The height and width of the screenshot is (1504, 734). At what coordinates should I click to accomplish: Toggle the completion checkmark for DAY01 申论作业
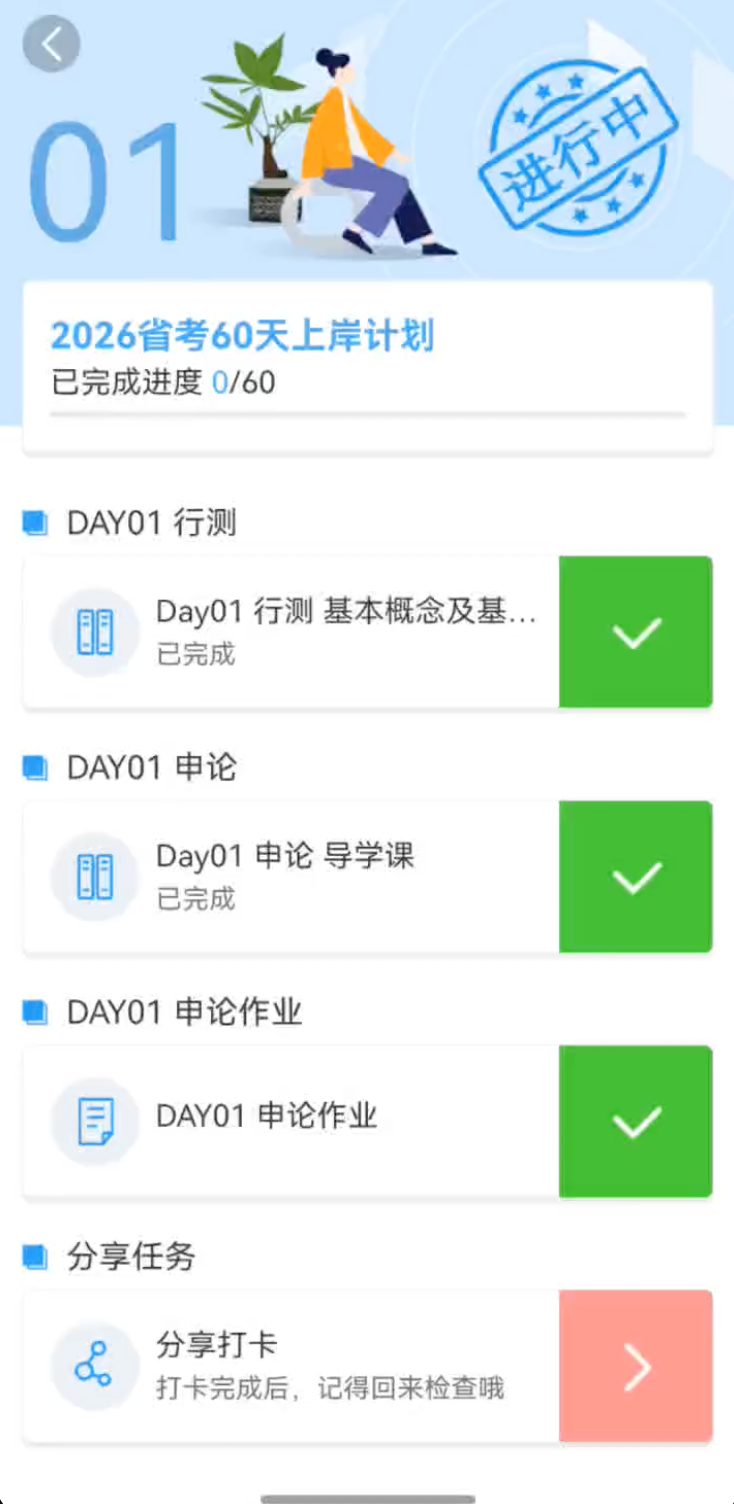tap(635, 1120)
